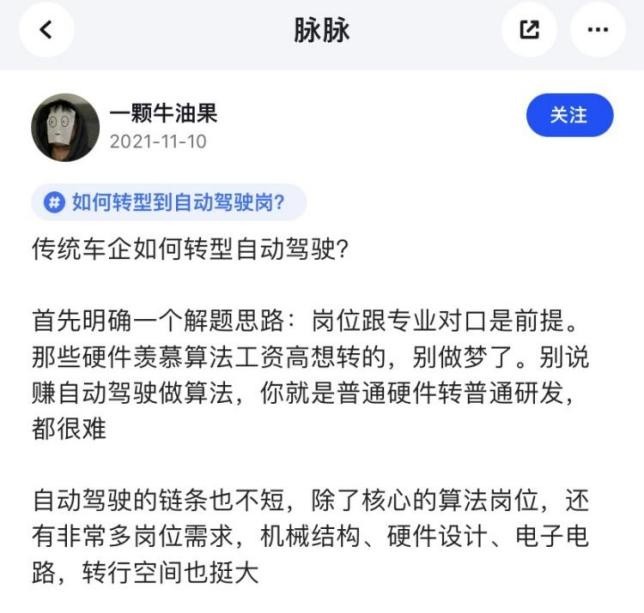Go back using the top-left arrow
This screenshot has width=644, height=613.
point(45,30)
